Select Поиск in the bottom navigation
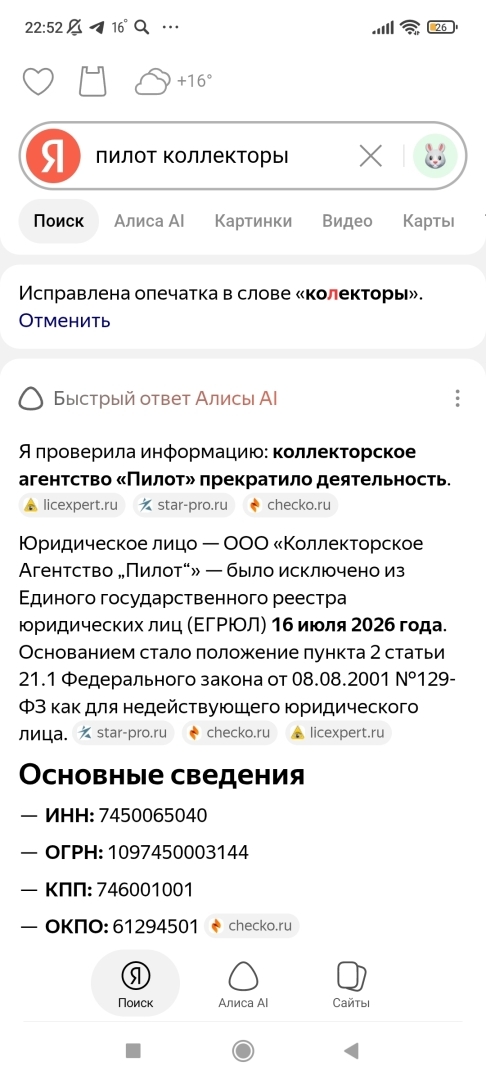The image size is (486, 1080). [x=136, y=983]
